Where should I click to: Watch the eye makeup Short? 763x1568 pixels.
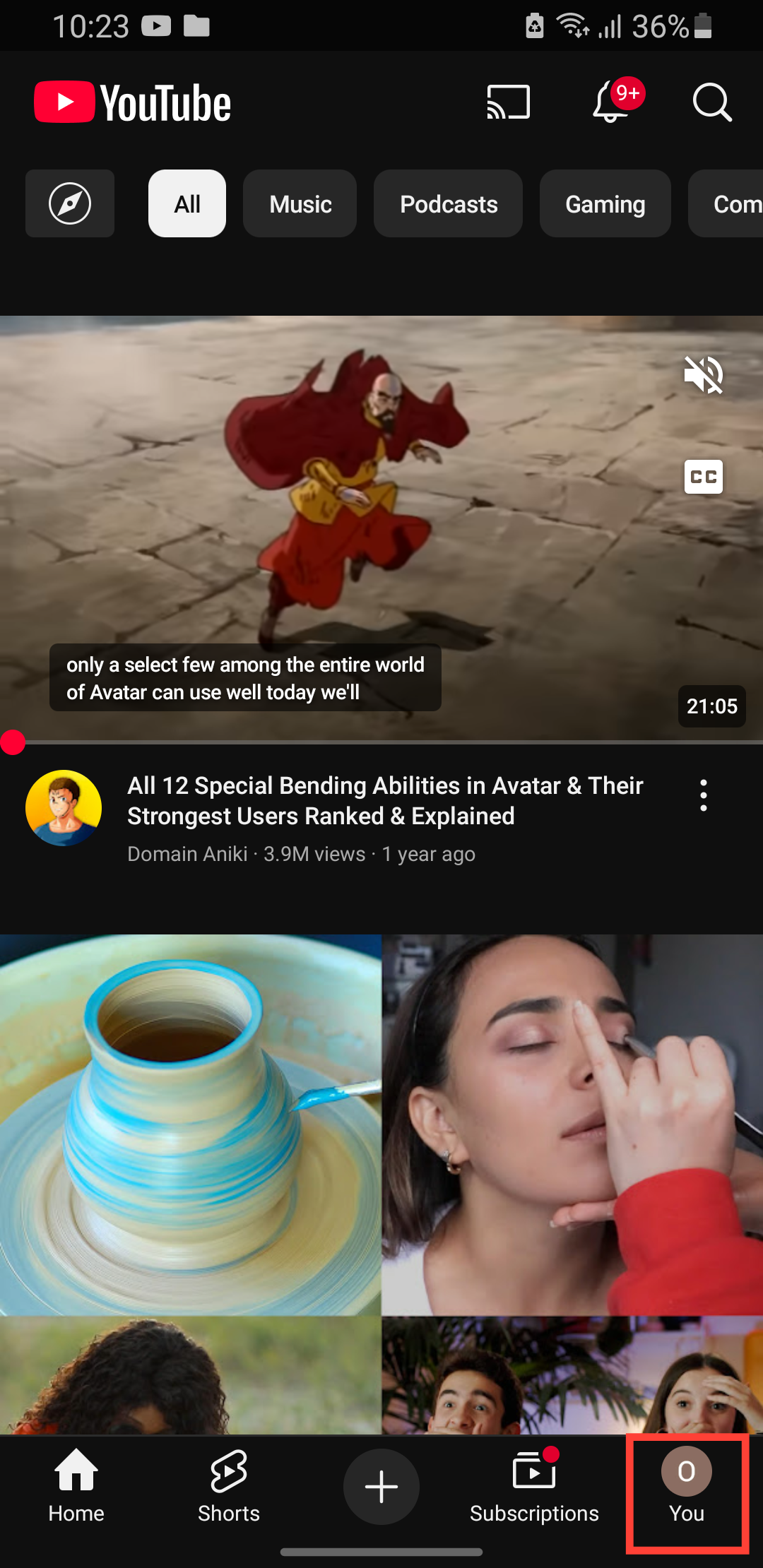572,1124
